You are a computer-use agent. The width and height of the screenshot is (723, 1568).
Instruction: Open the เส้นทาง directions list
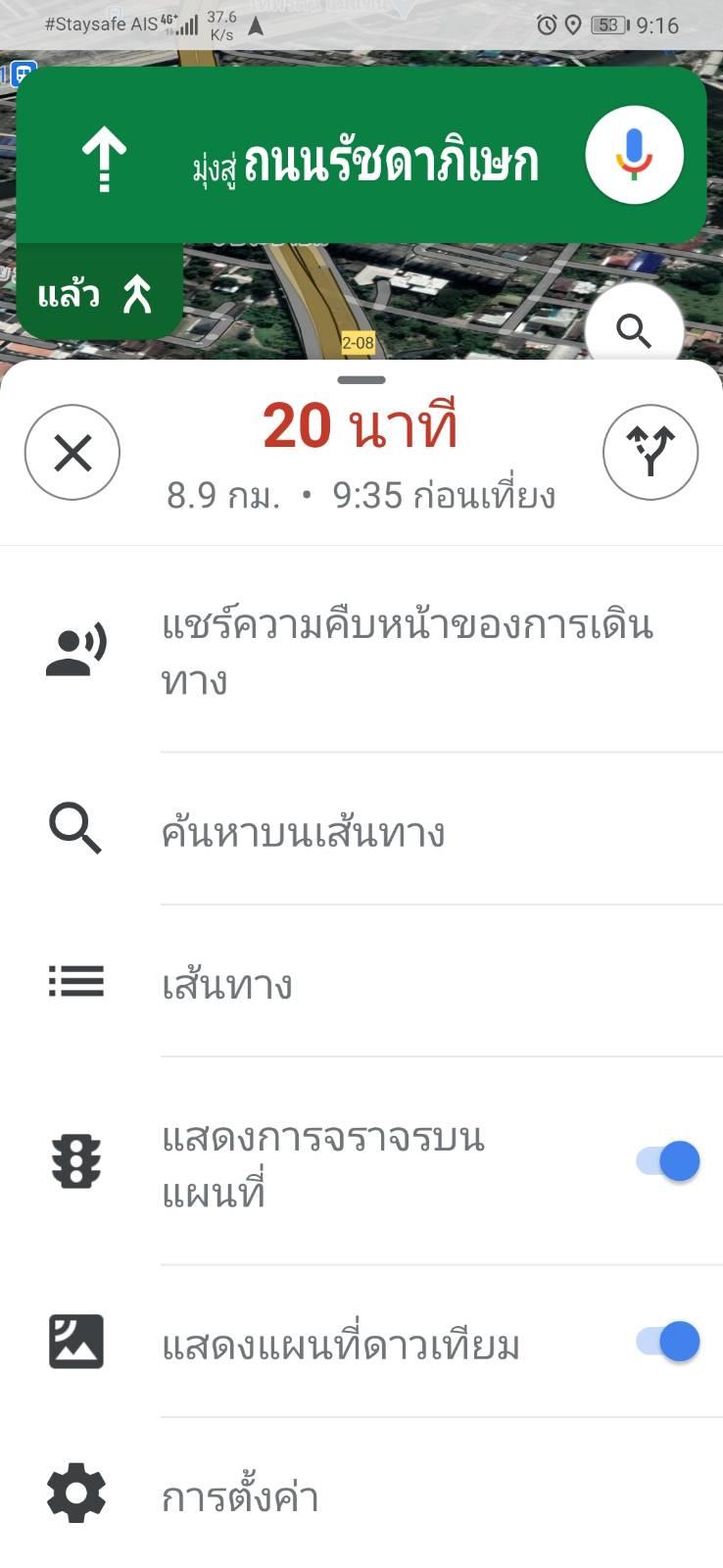(x=361, y=982)
